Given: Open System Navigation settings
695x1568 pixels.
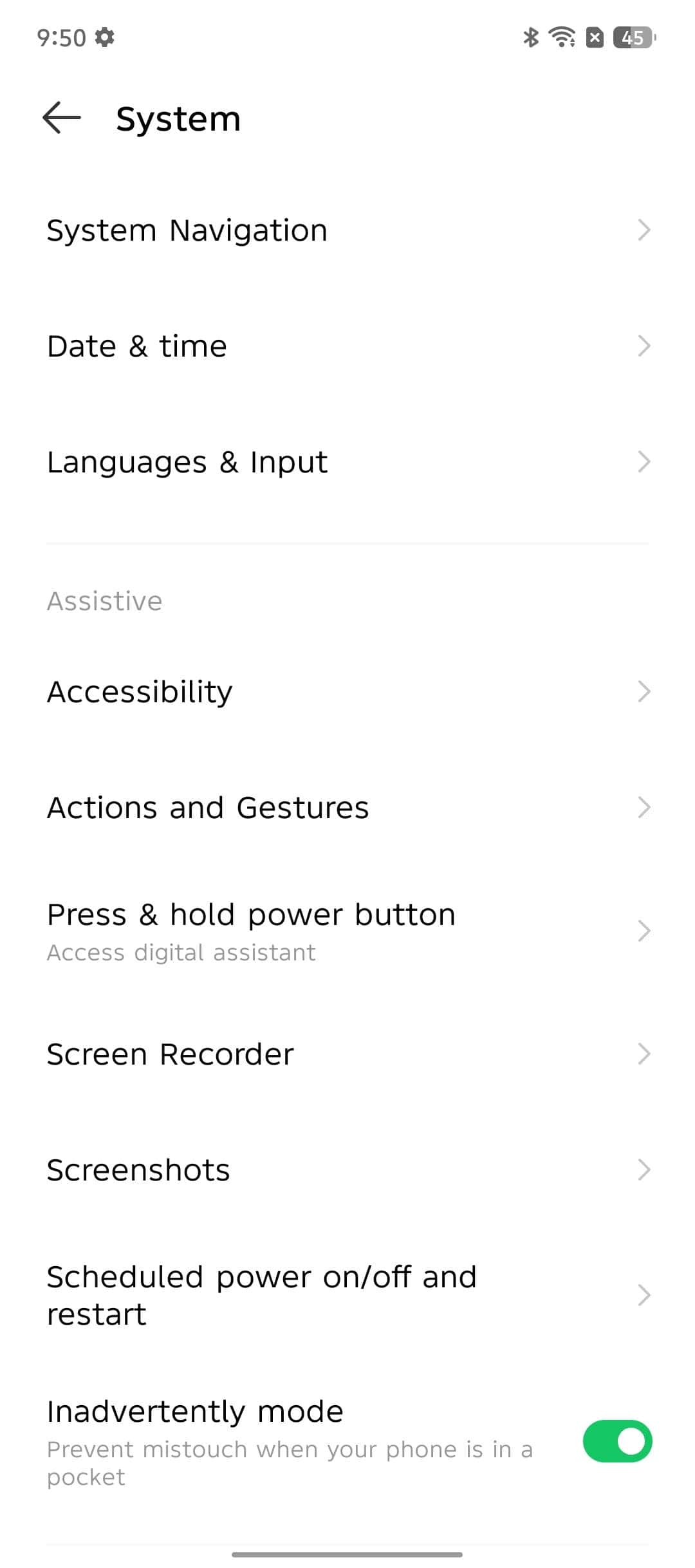Looking at the screenshot, I should tap(347, 230).
